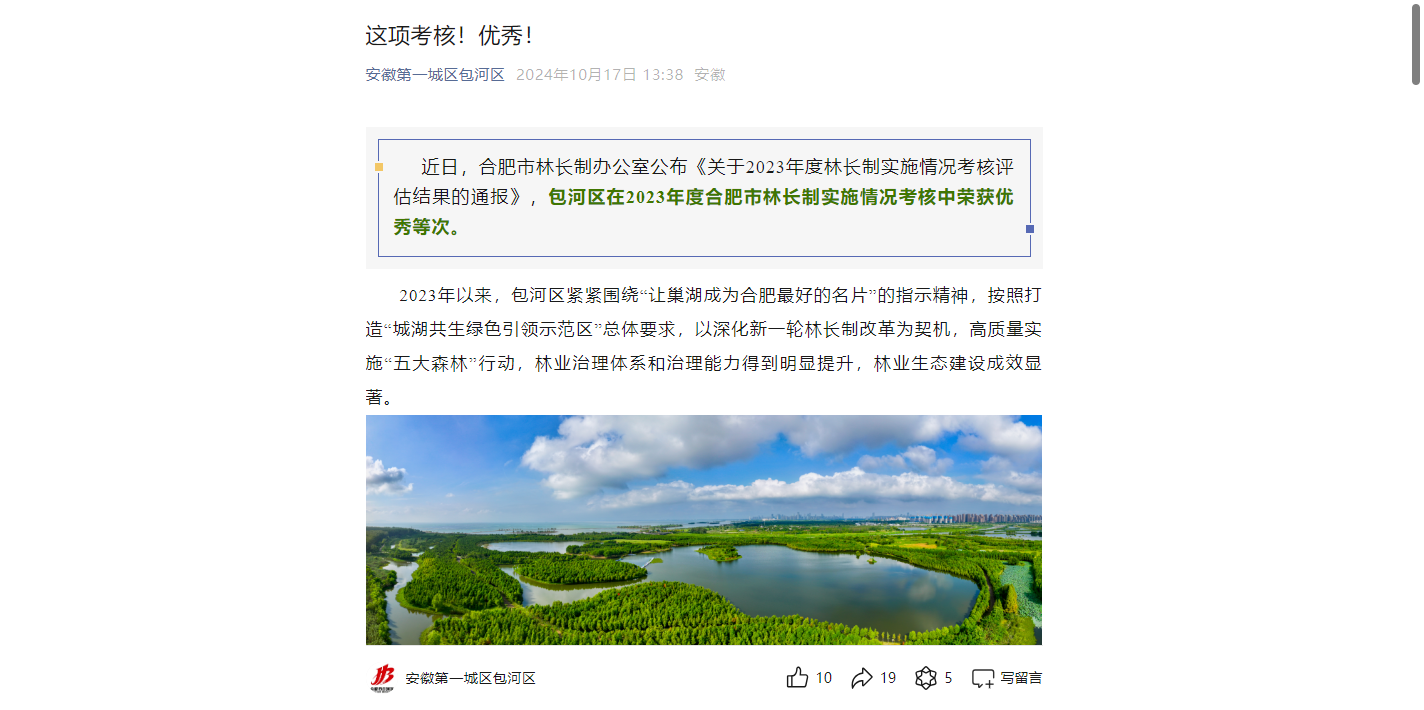Screen dimensions: 1424x710
Task: Open 安徽第一城区包河区 profile in bottom bar
Action: pos(470,678)
